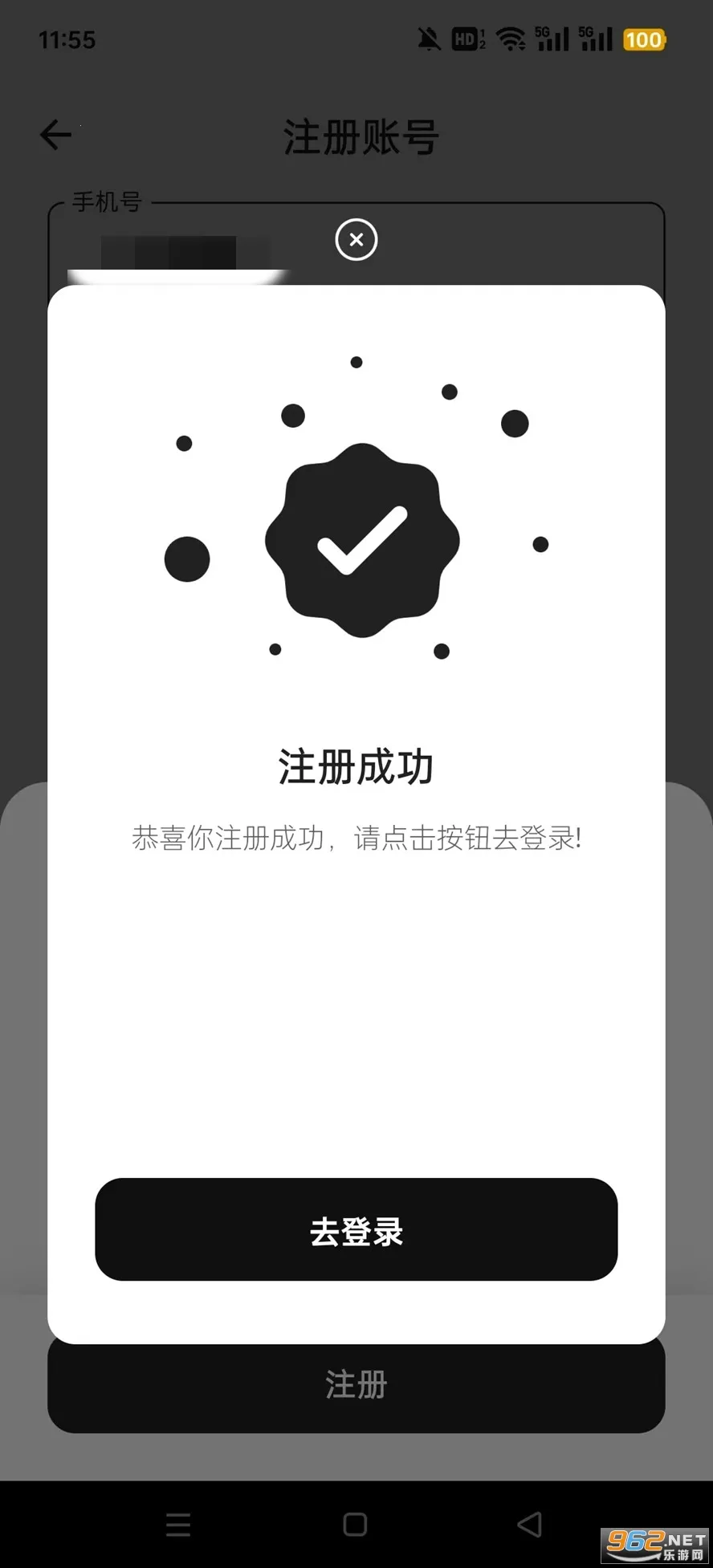Tap the large dot left of the badge
The image size is (713, 1568).
click(x=187, y=558)
